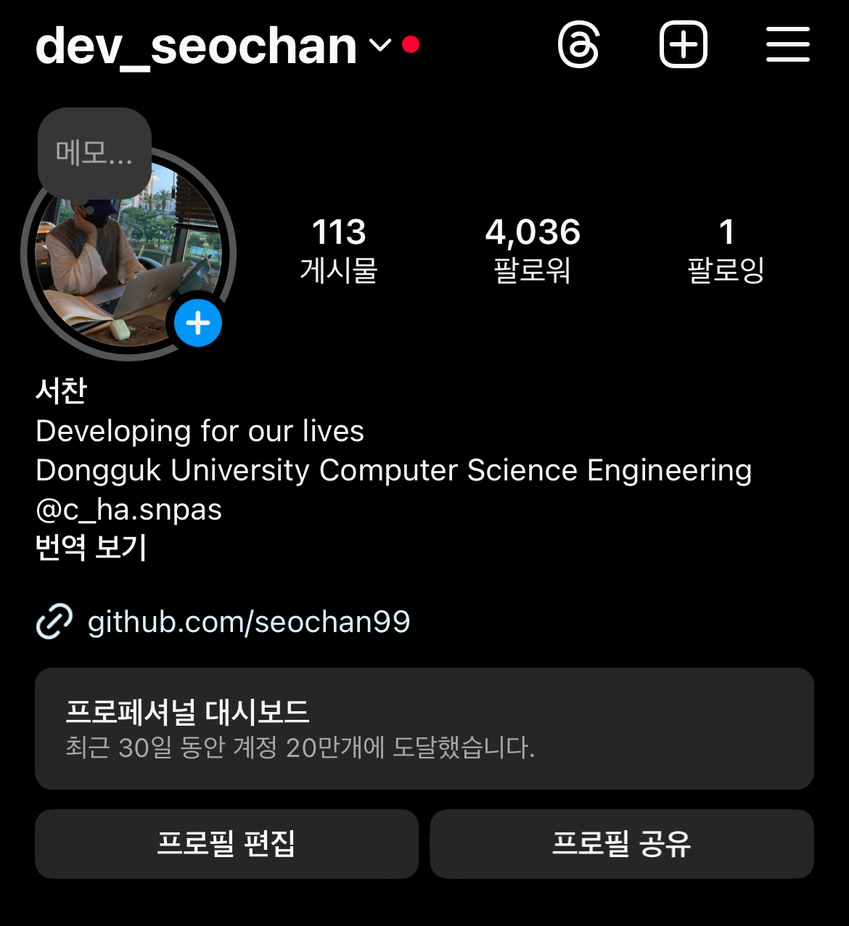Image resolution: width=849 pixels, height=926 pixels.
Task: Open the 1 팔로잉 following list
Action: pyautogui.click(x=726, y=250)
